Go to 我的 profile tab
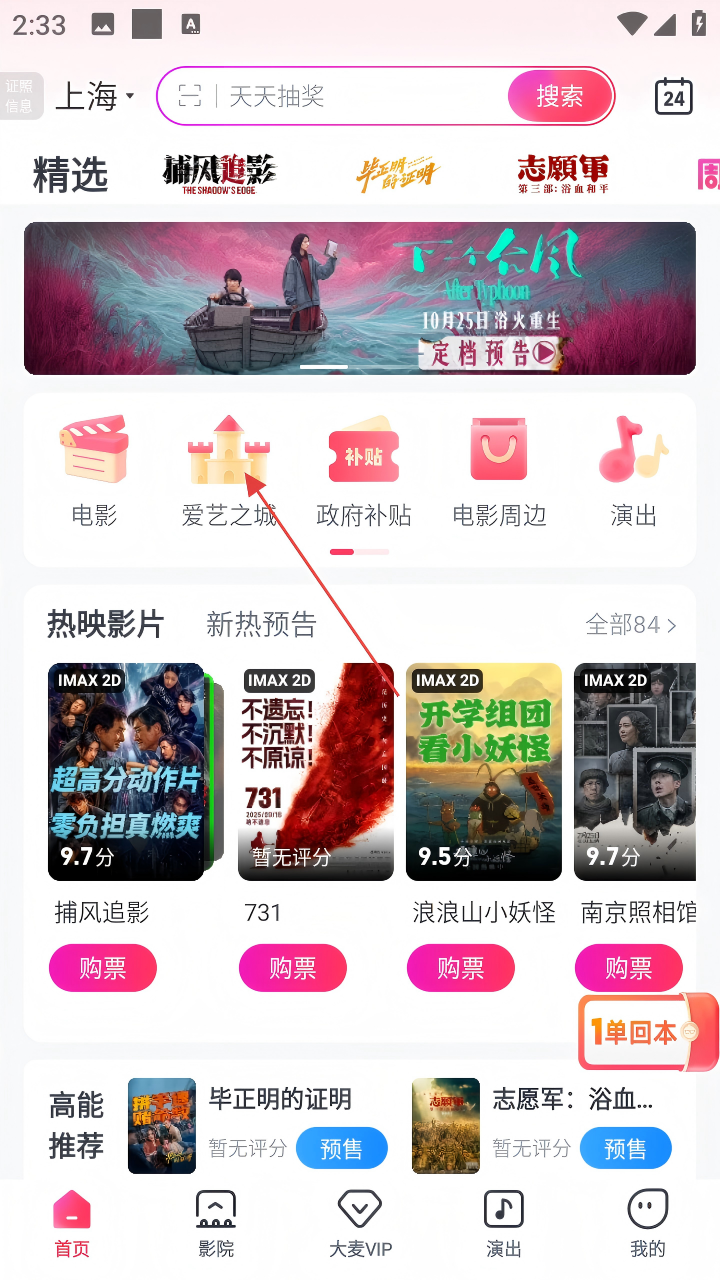 tap(647, 1224)
